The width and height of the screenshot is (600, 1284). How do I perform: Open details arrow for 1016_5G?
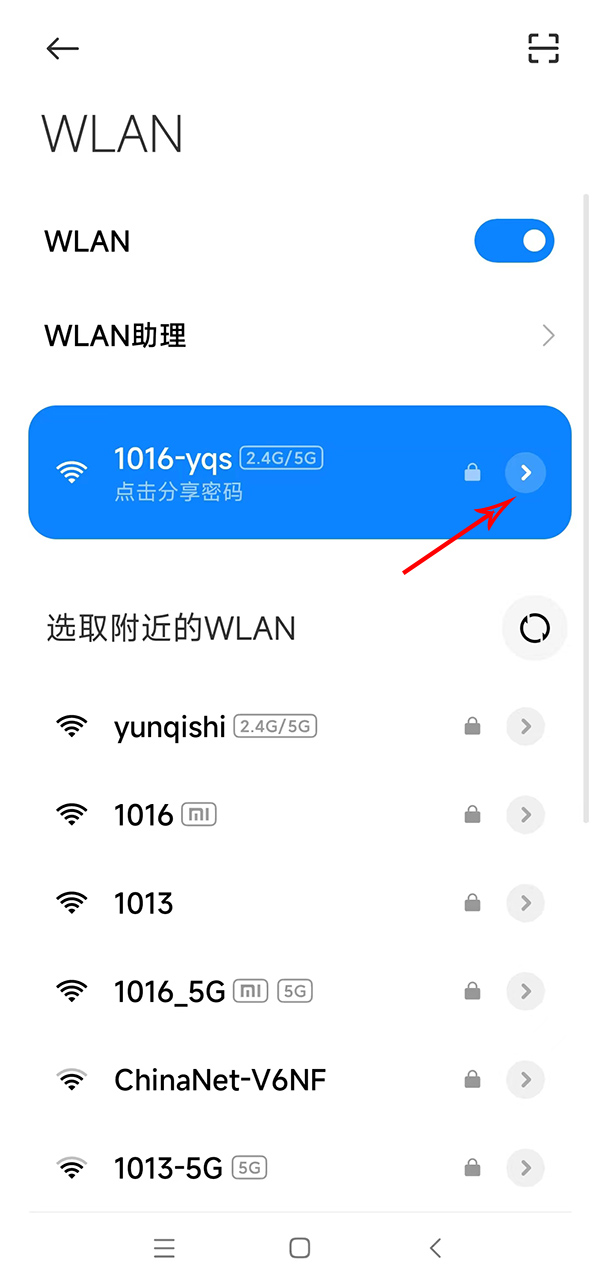pyautogui.click(x=526, y=991)
